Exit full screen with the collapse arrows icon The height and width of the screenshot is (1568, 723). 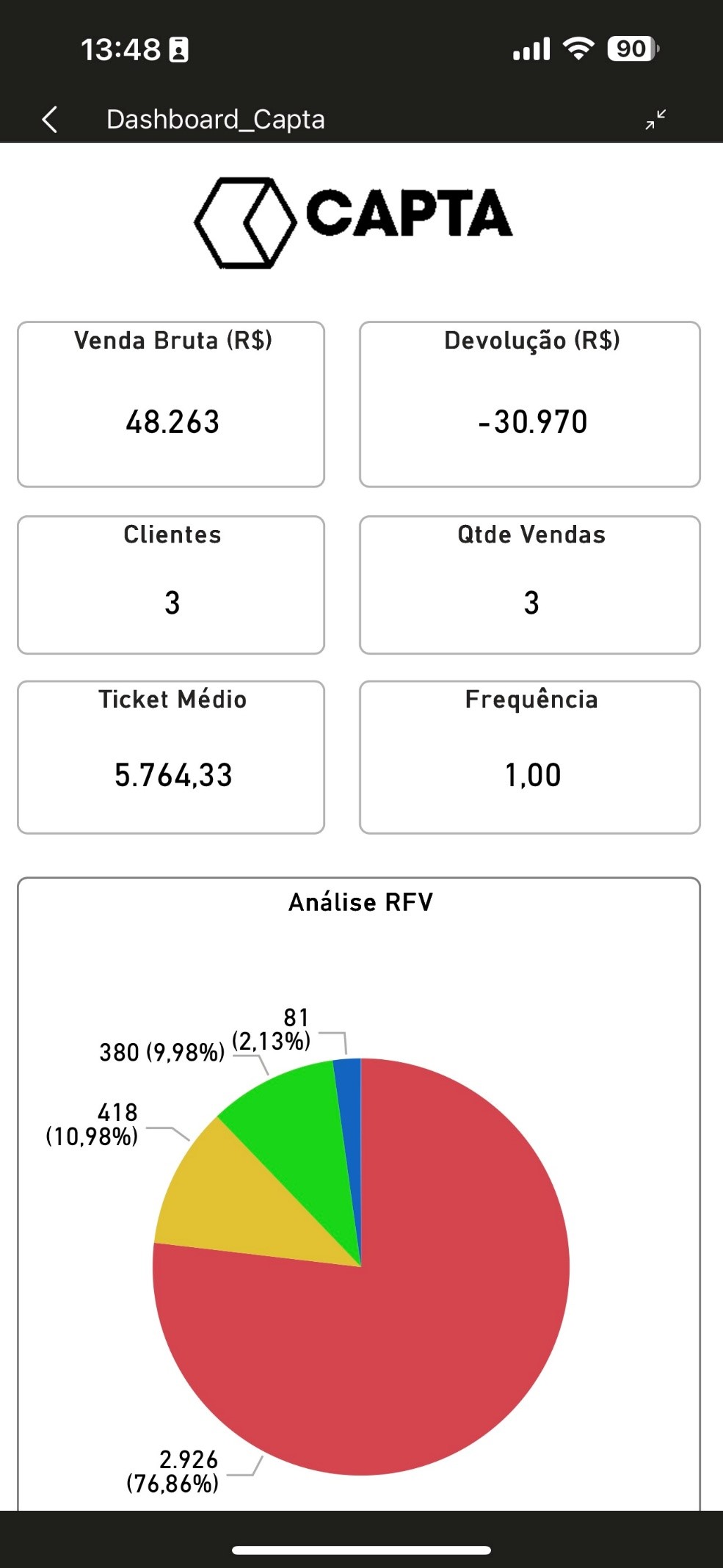(x=655, y=119)
